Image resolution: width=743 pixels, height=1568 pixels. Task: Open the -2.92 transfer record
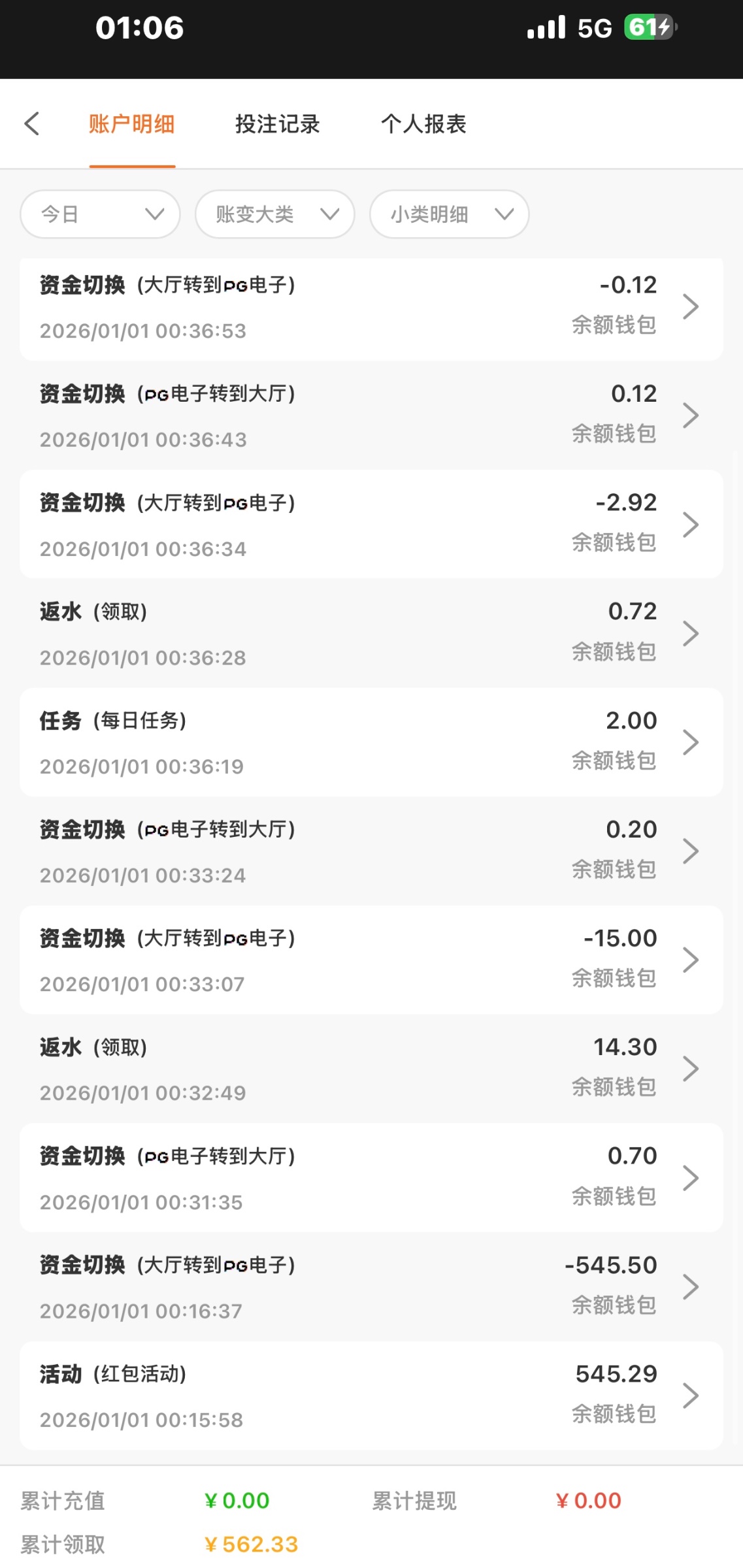[371, 525]
